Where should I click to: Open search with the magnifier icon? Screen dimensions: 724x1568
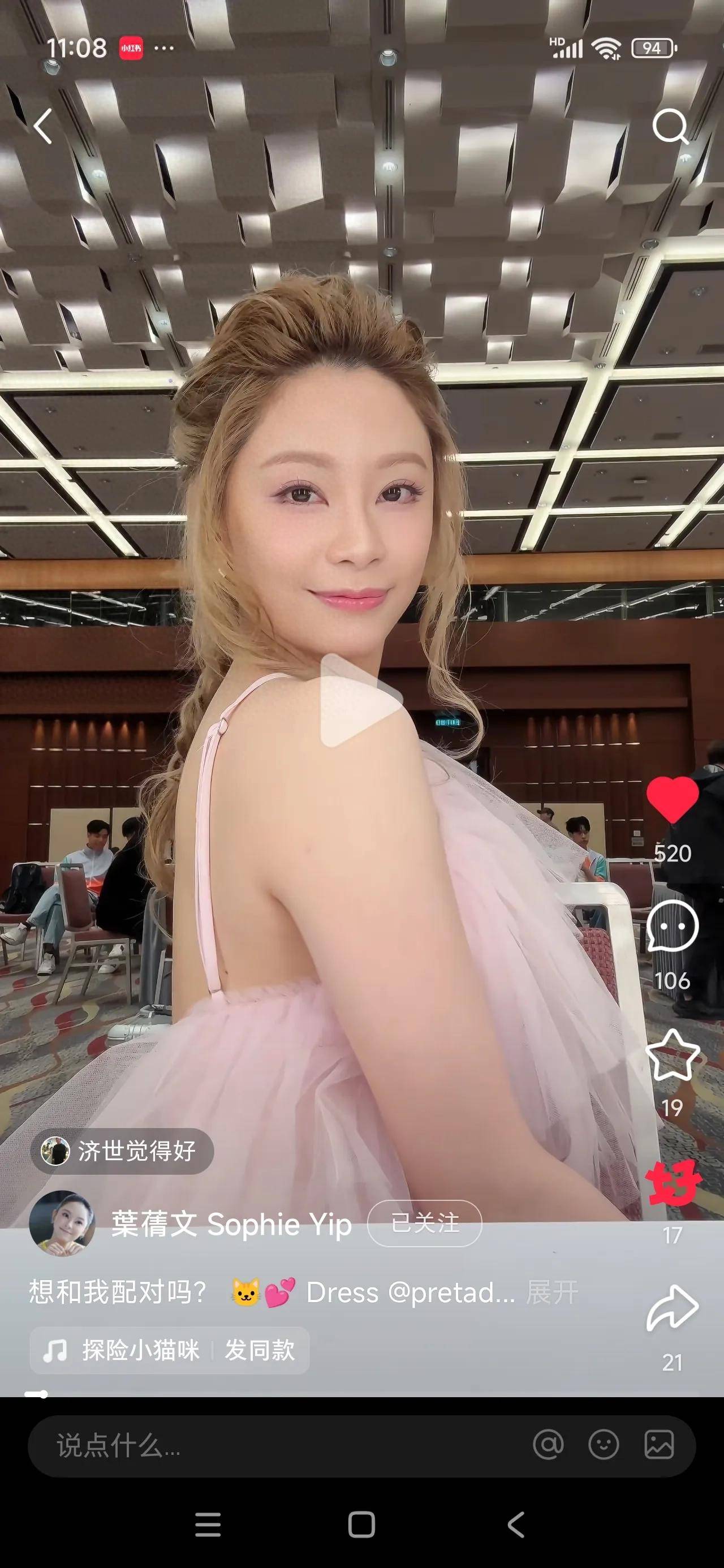pos(670,127)
